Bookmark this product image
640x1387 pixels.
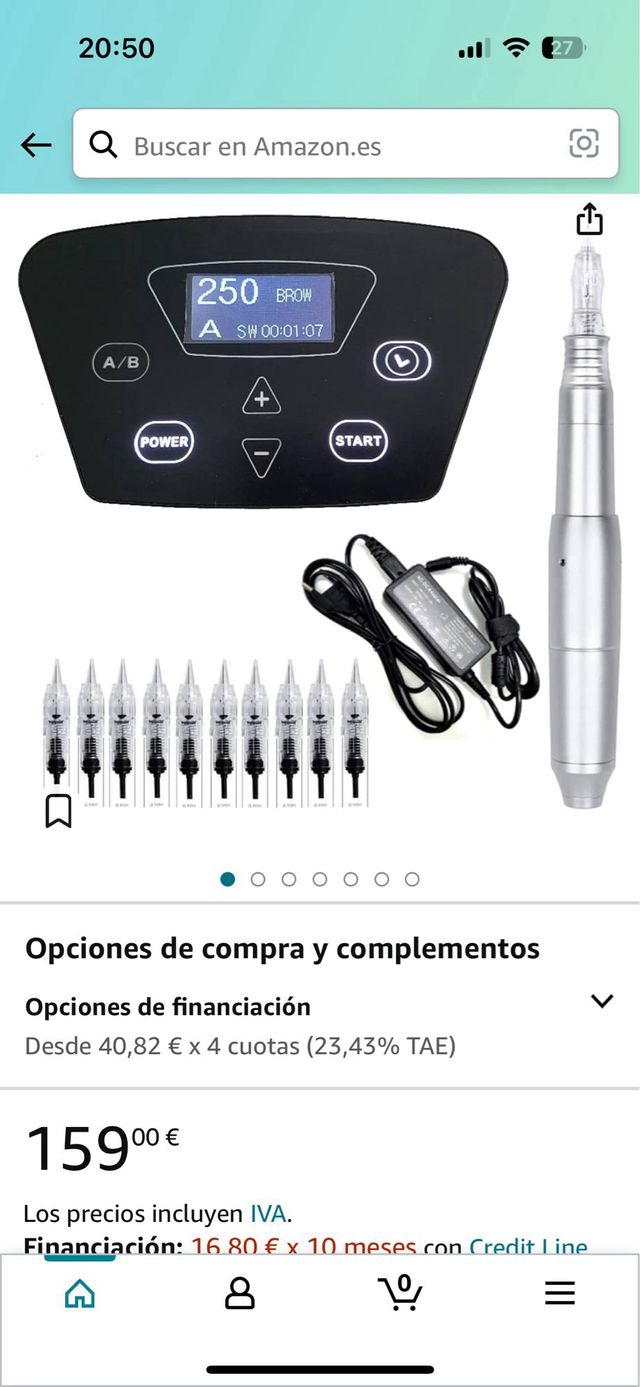click(59, 810)
